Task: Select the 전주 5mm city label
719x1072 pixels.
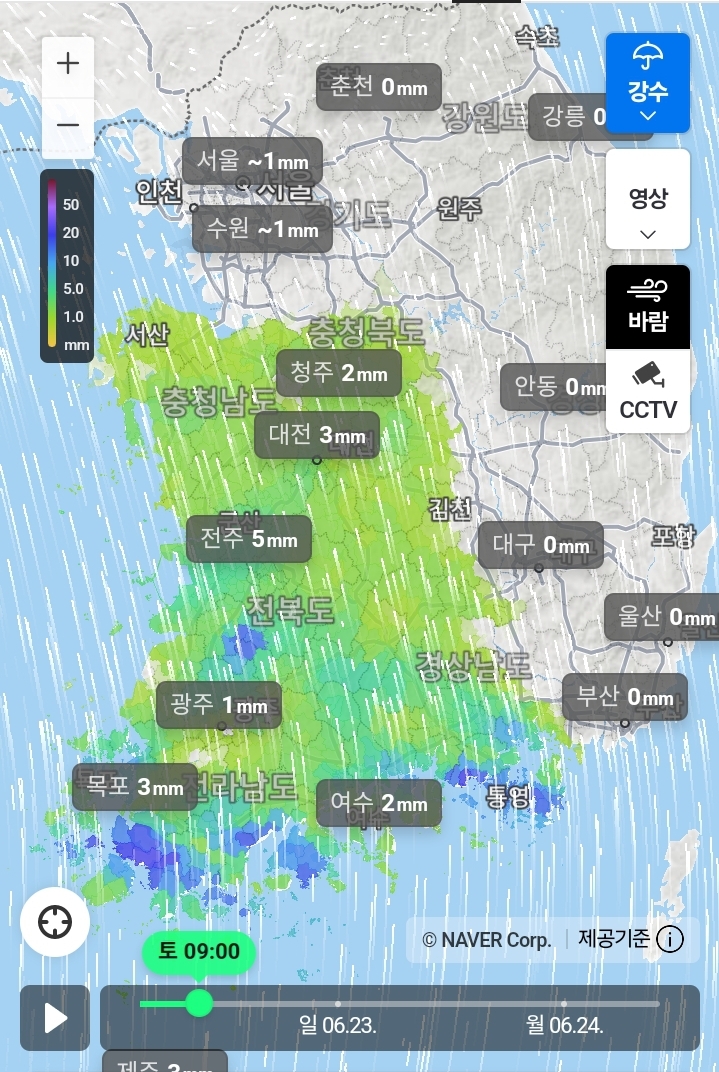Action: point(249,539)
